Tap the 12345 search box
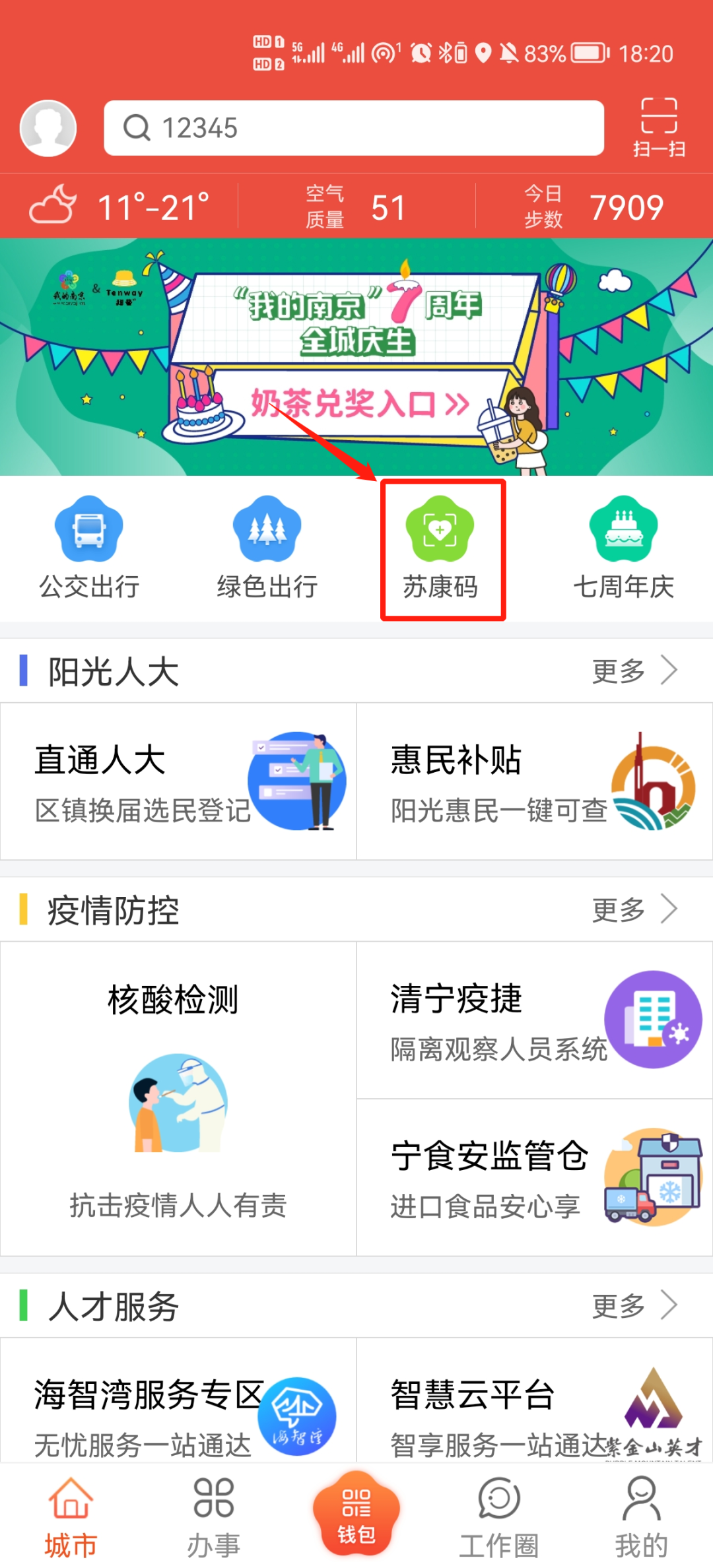Screen dimensions: 713x1568 click(353, 129)
